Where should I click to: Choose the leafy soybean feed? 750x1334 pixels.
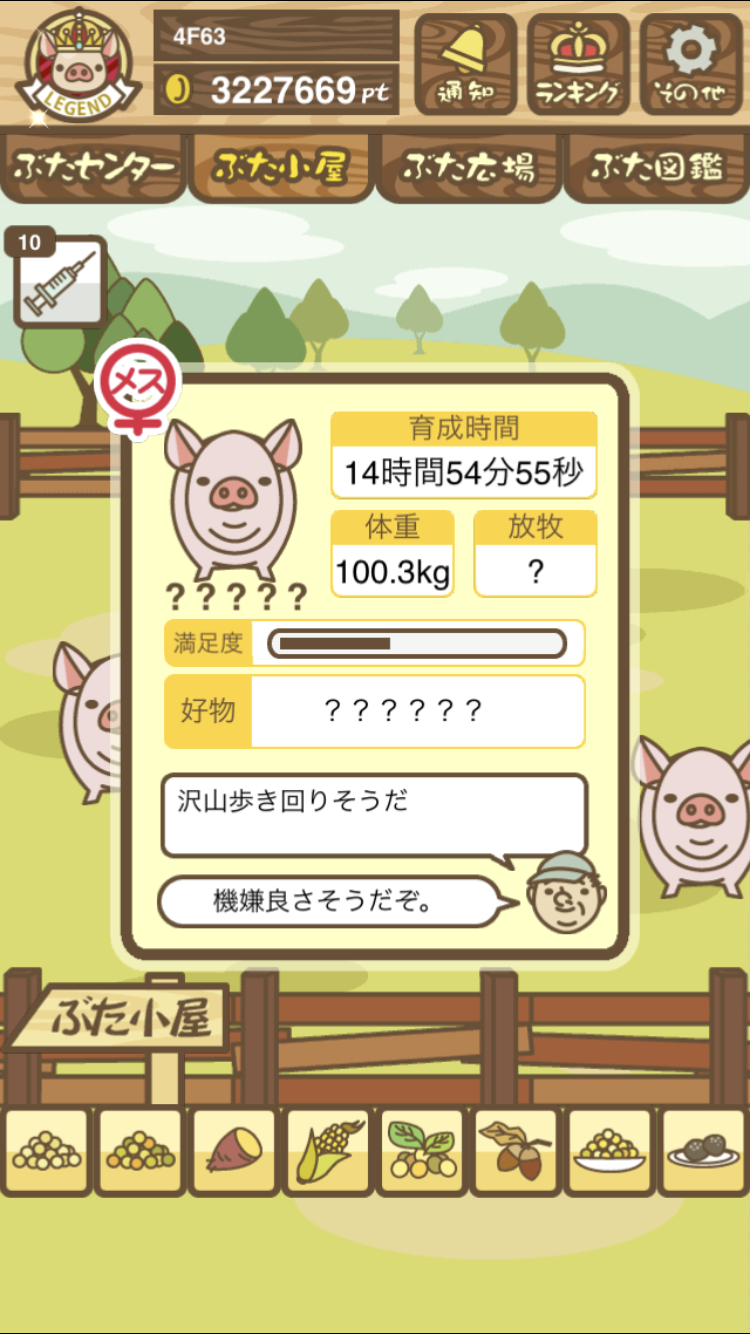pos(422,1151)
